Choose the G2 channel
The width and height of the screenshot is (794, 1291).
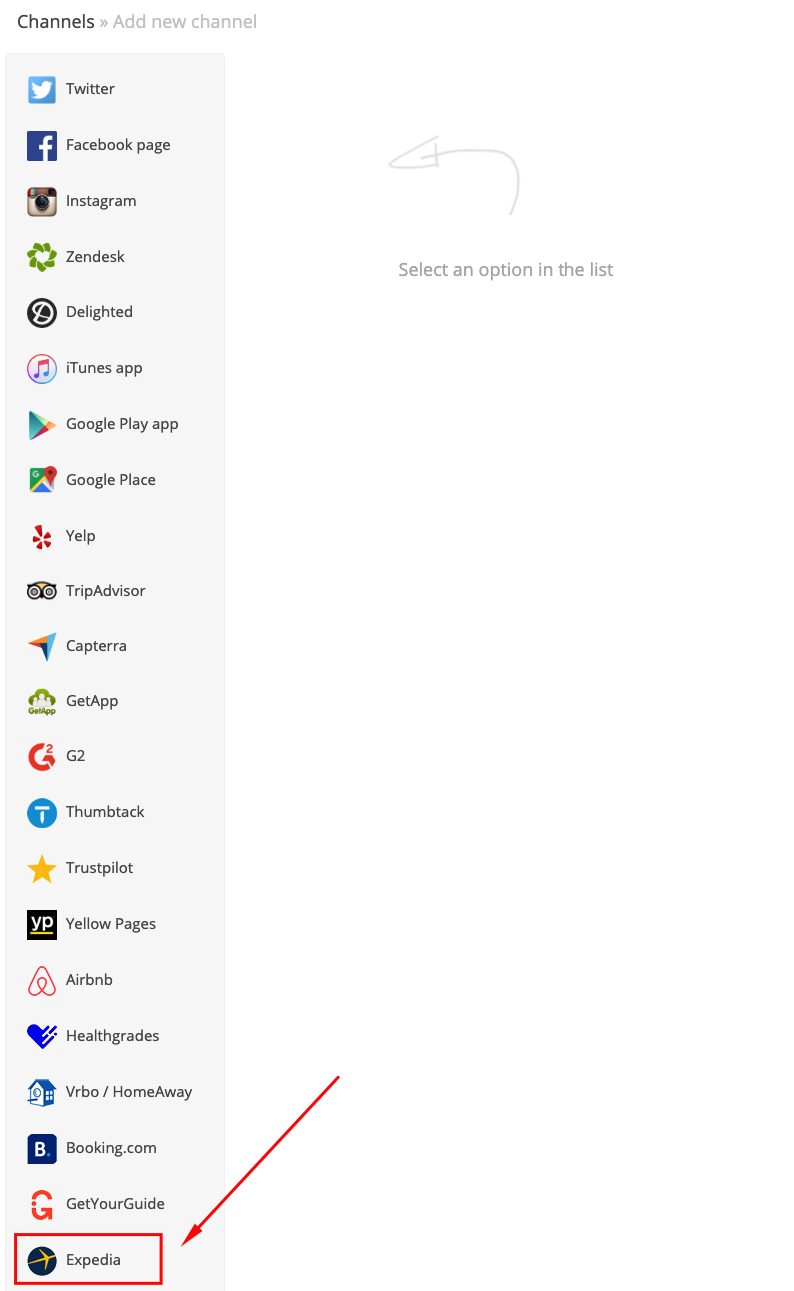pos(115,756)
